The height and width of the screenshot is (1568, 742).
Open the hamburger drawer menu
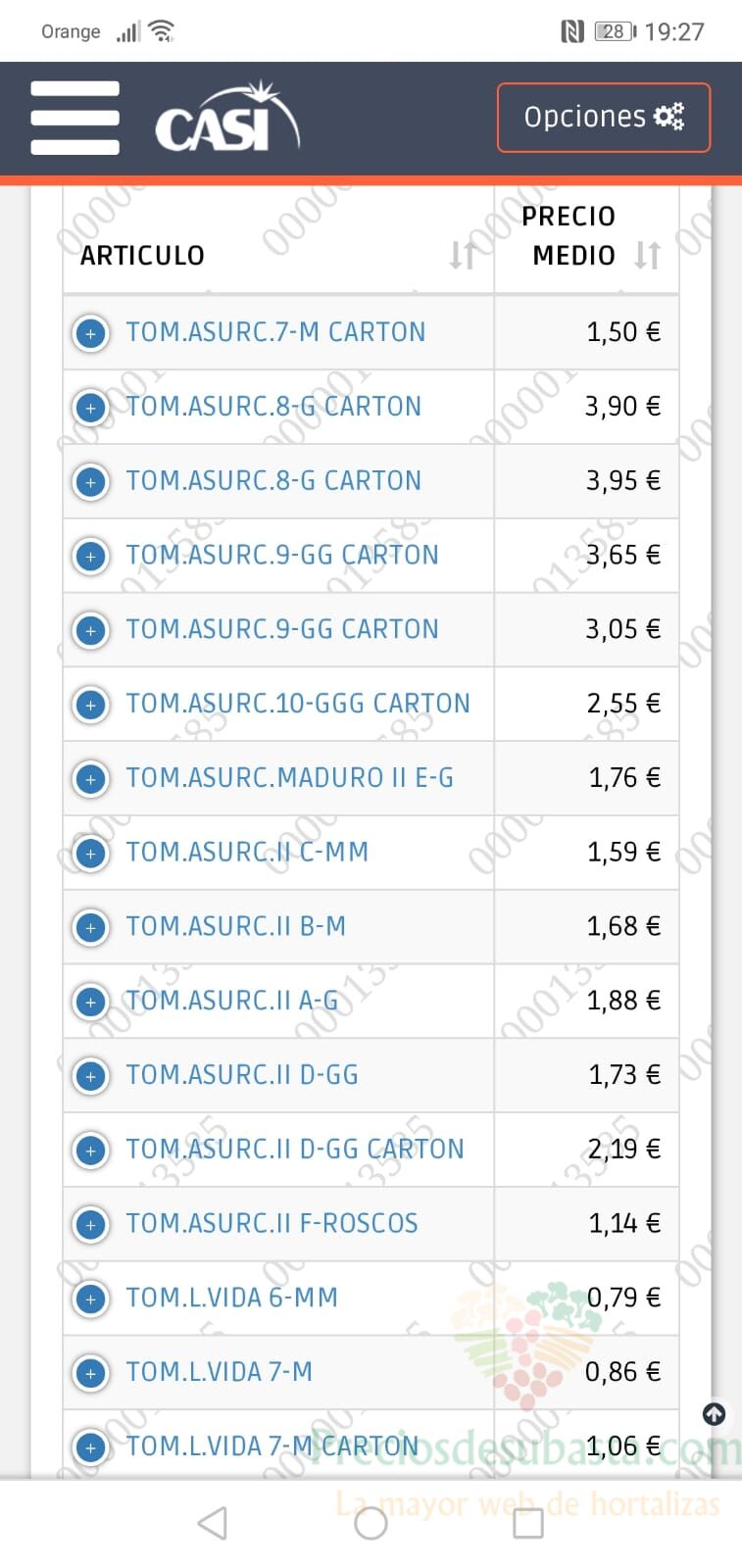[74, 118]
